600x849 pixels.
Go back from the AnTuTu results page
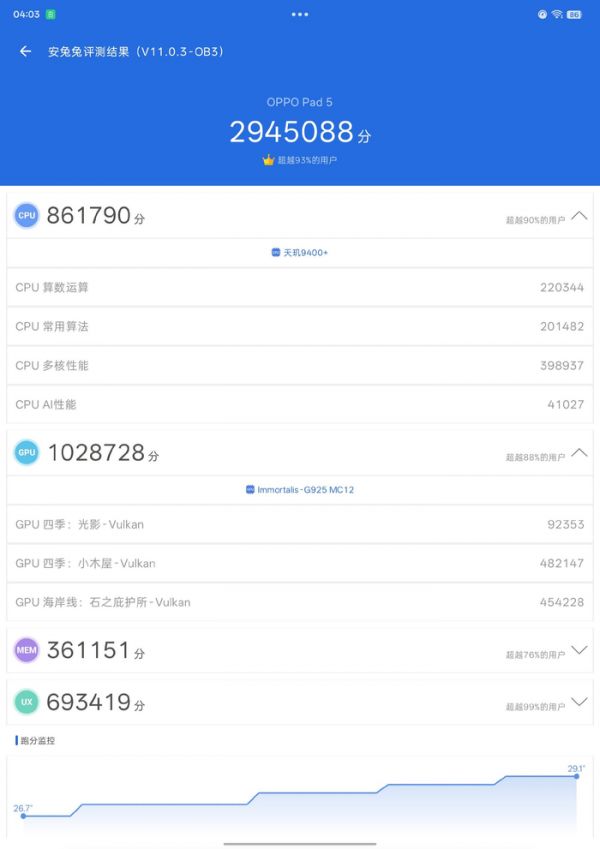pos(26,52)
